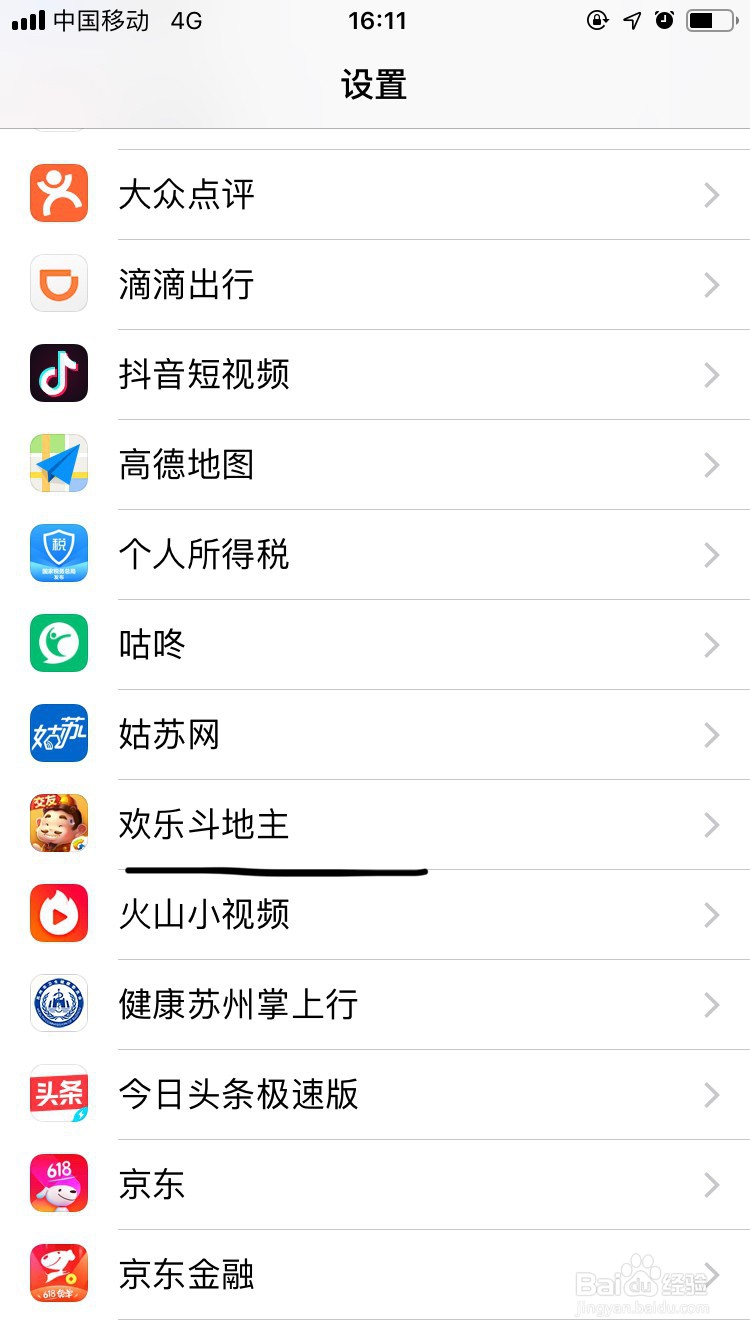Tap the 设置 title header
The image size is (750, 1334).
[375, 85]
